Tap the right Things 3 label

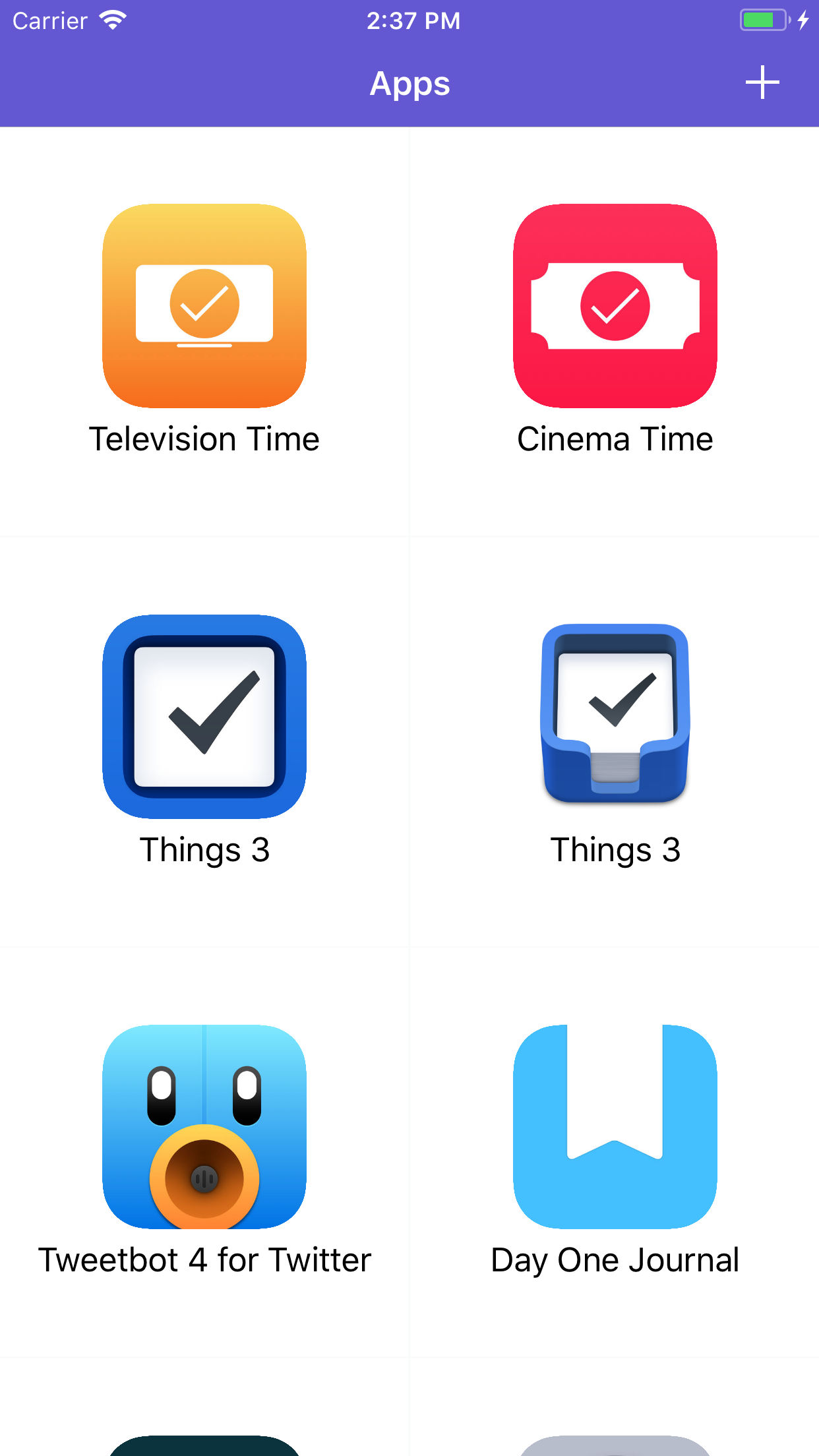click(x=615, y=849)
